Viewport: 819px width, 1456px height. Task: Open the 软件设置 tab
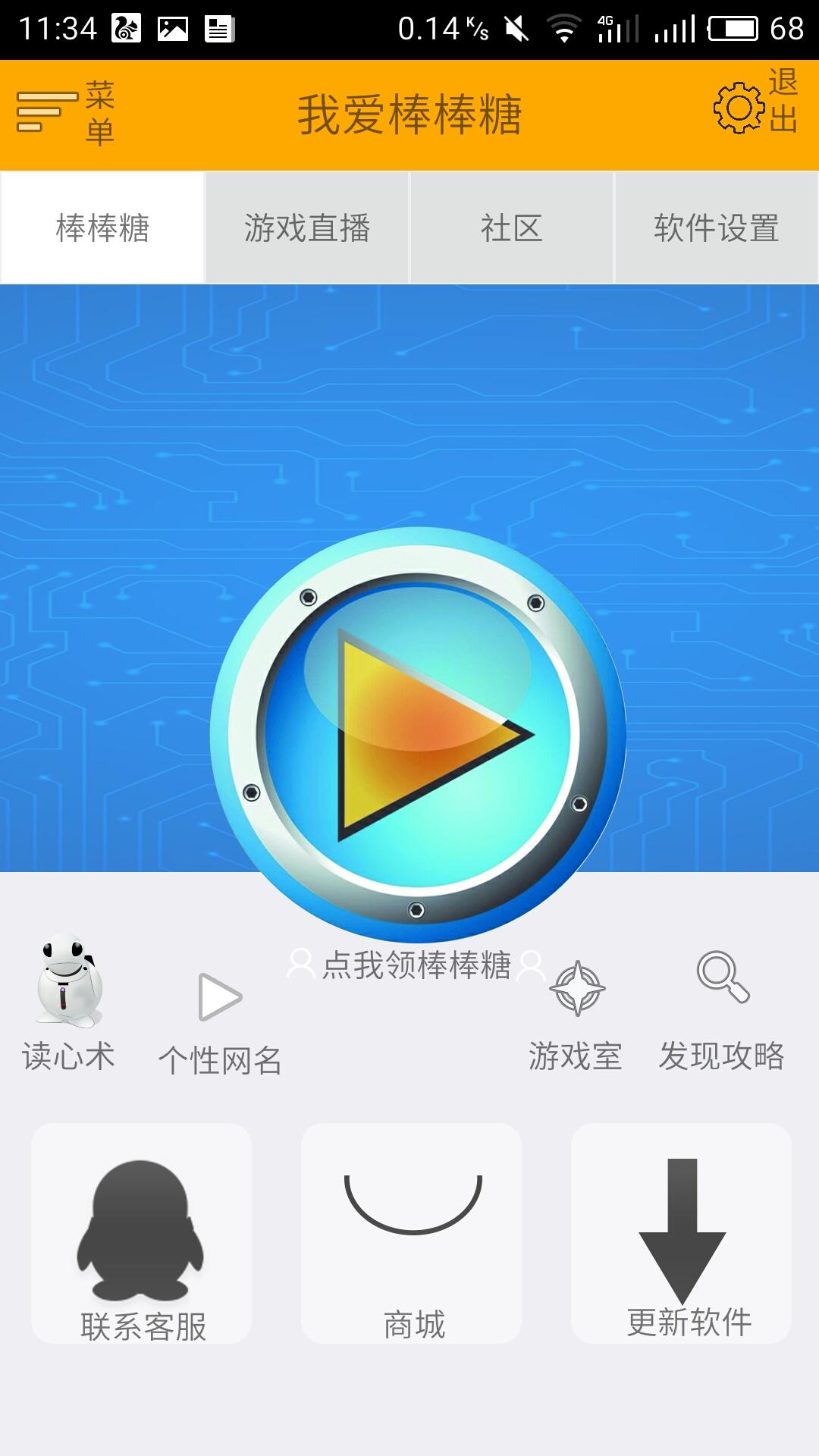(x=717, y=227)
